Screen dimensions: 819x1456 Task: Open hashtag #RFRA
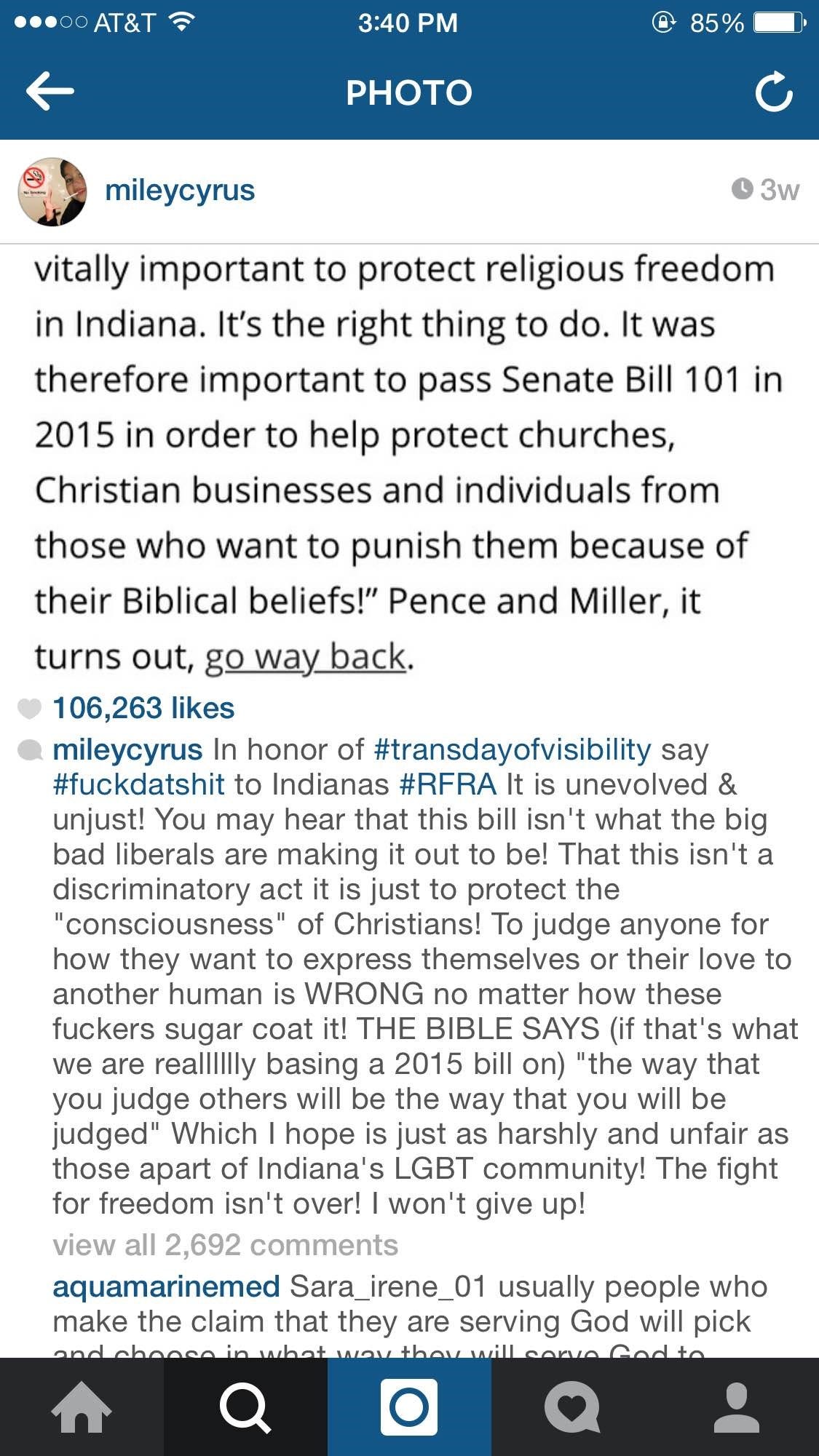[448, 784]
